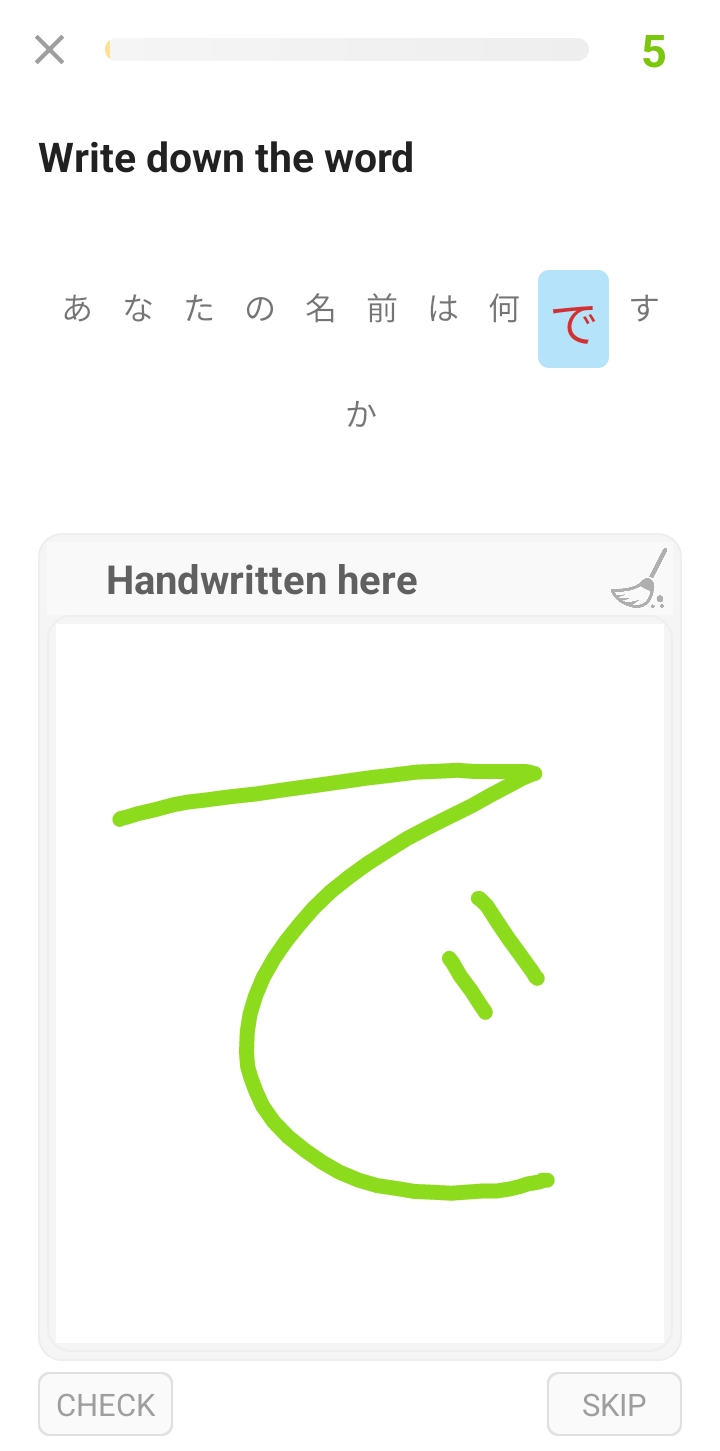Close the lesson with the X icon
This screenshot has height=1451, width=720.
pyautogui.click(x=49, y=49)
